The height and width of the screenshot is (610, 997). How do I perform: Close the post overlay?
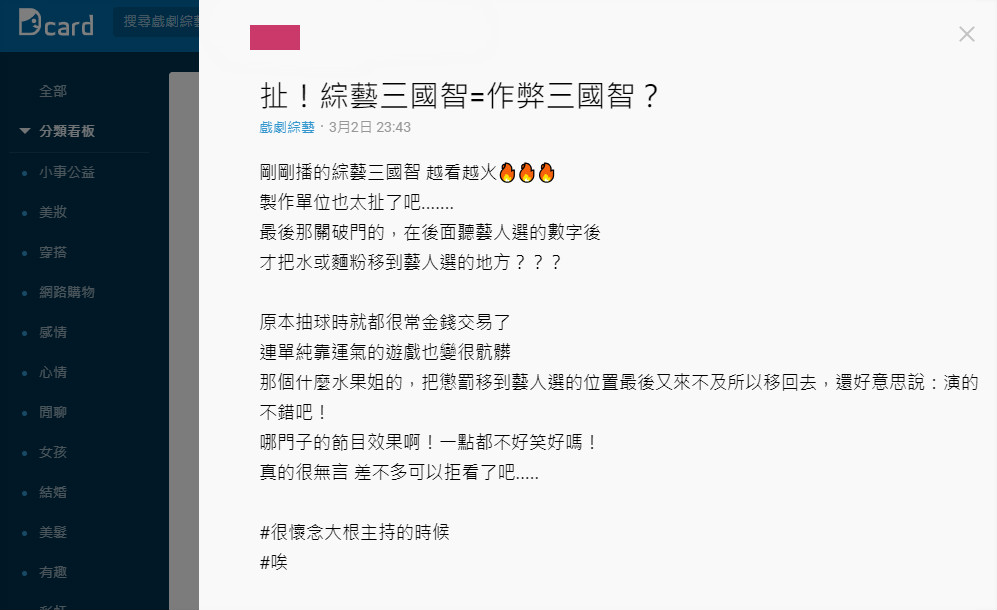[x=966, y=34]
